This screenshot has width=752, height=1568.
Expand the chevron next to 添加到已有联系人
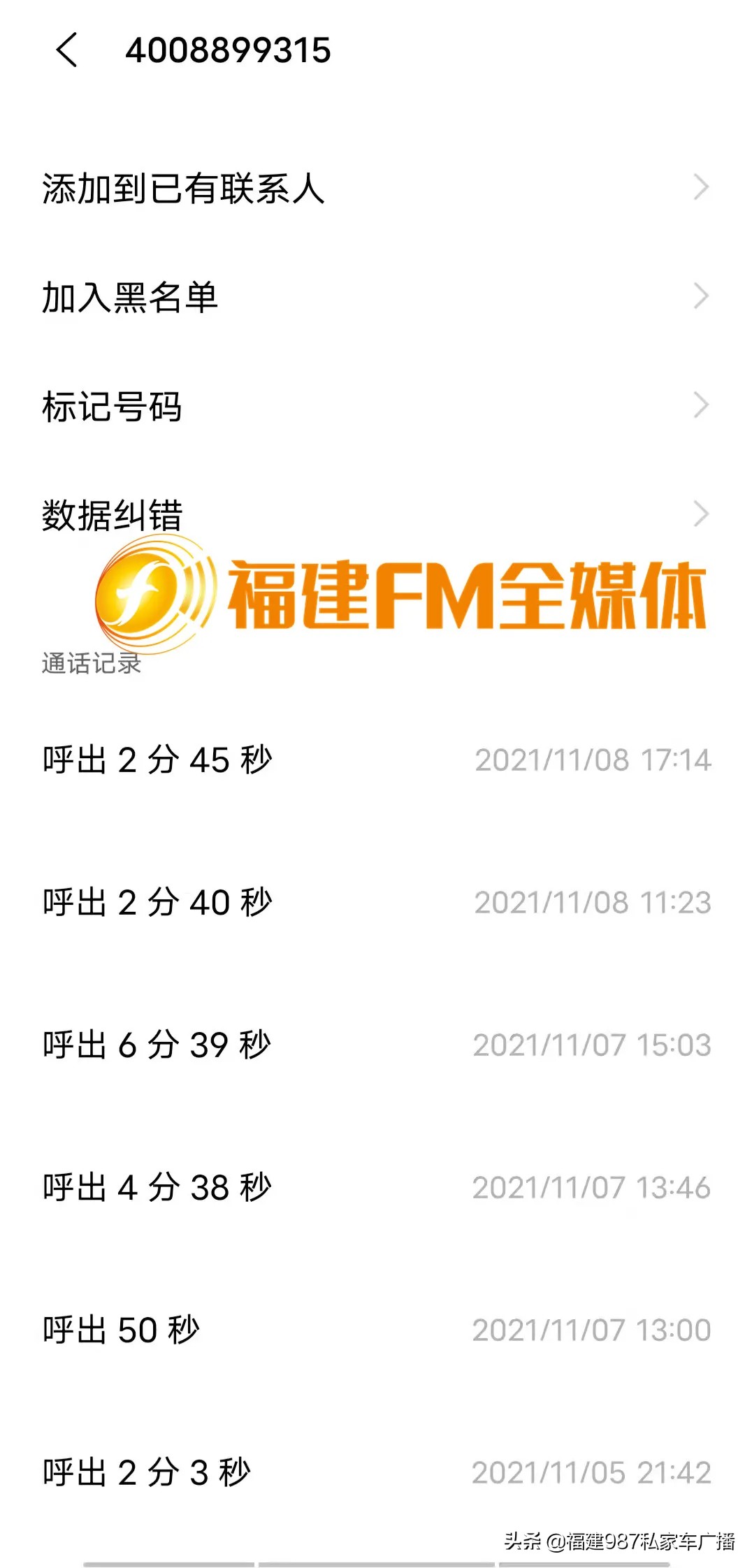point(700,185)
